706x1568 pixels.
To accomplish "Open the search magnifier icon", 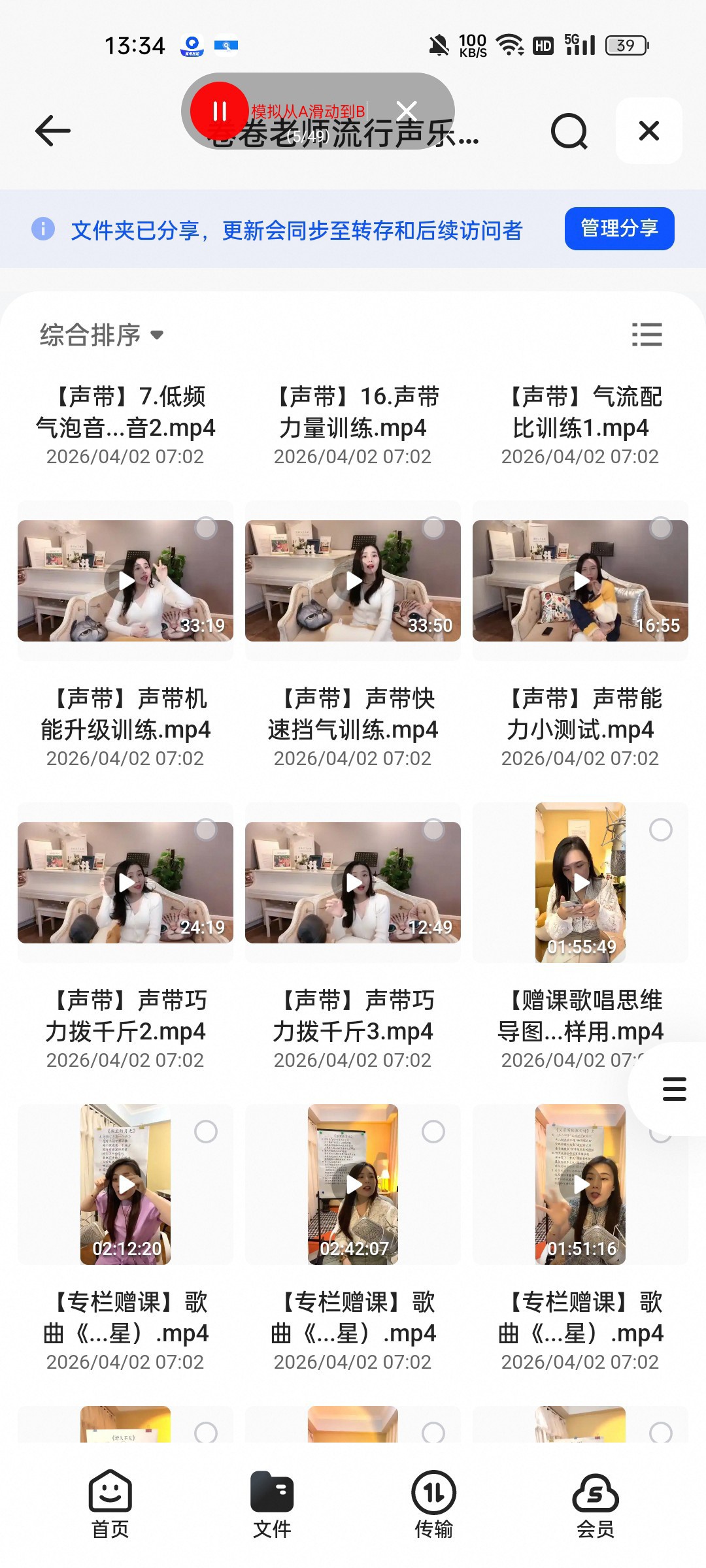I will coord(569,131).
